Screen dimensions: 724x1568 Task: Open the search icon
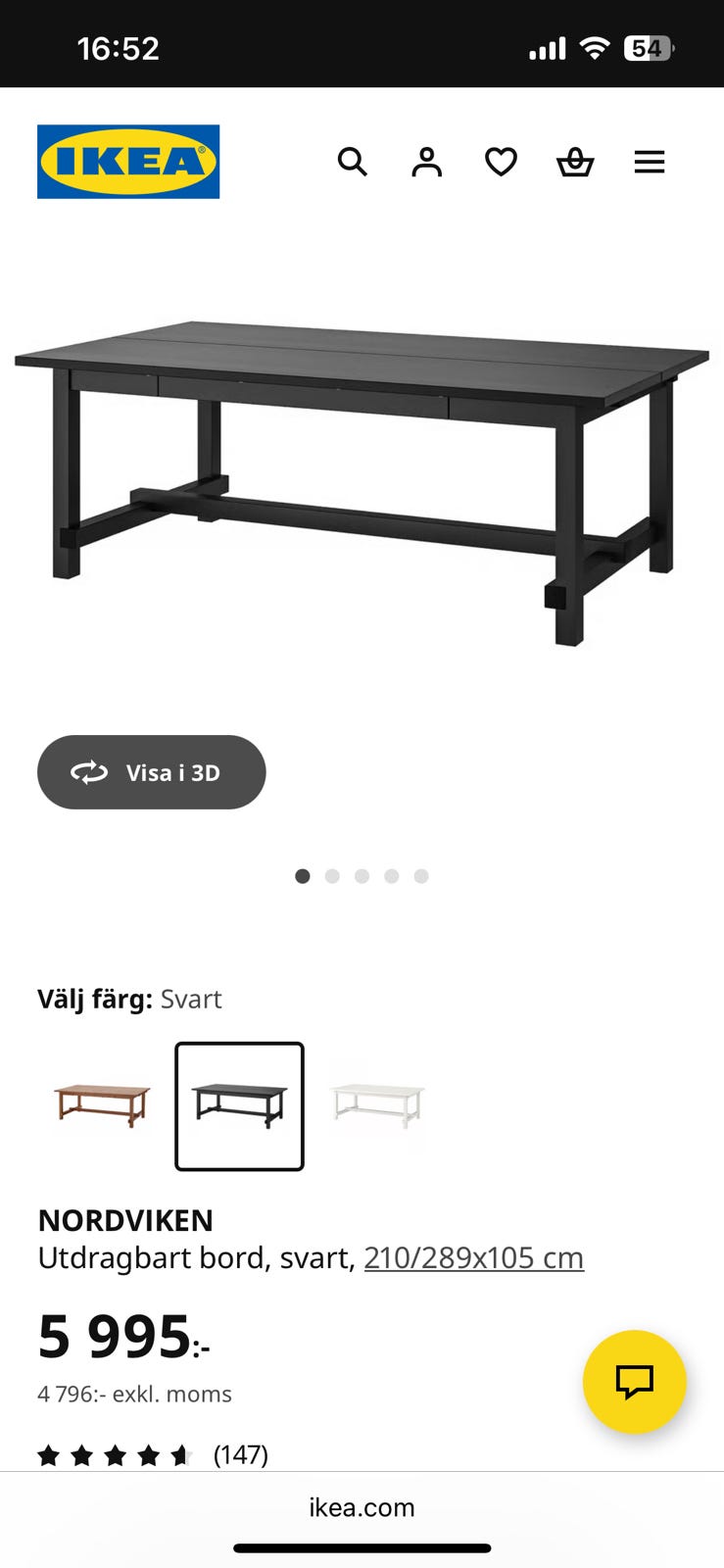352,162
